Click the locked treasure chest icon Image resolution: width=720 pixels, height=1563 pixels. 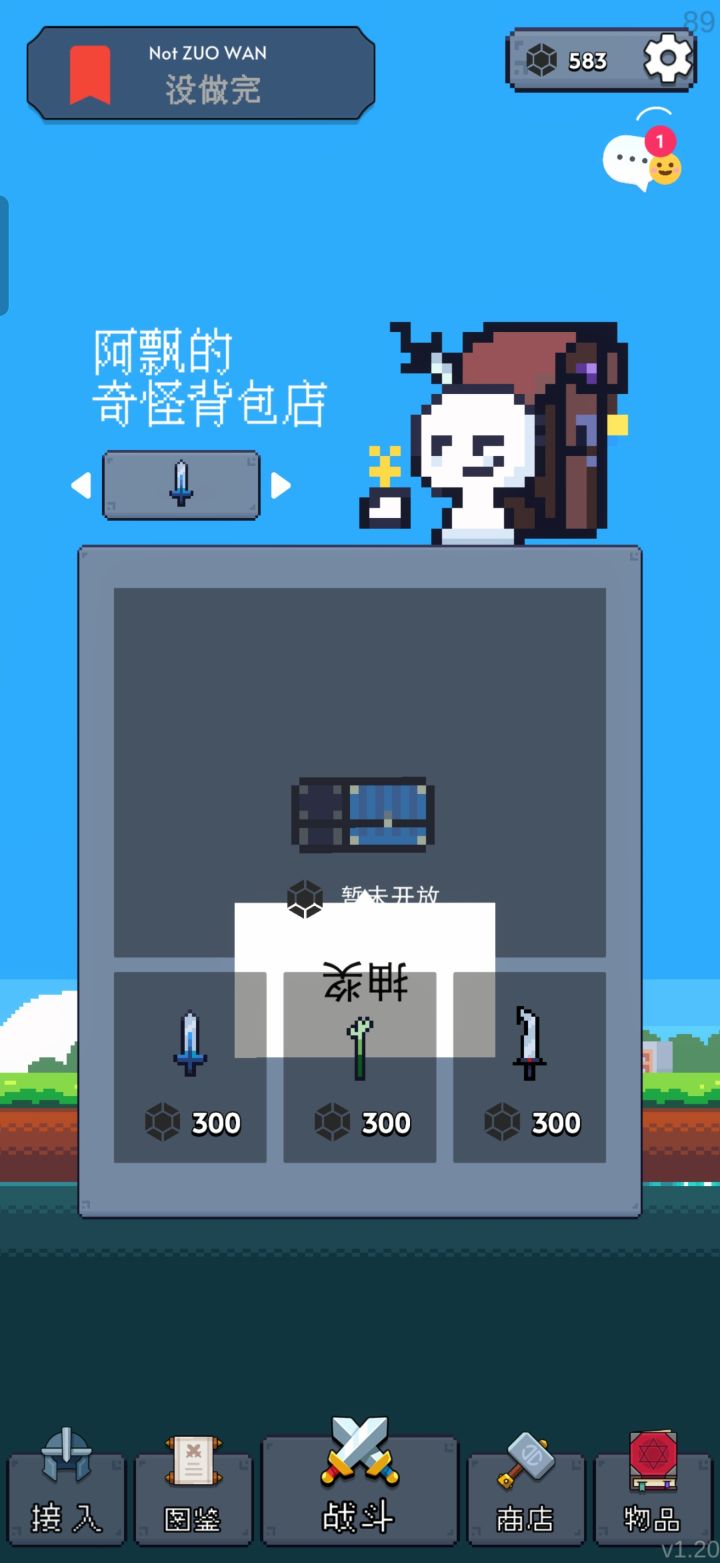click(x=362, y=815)
